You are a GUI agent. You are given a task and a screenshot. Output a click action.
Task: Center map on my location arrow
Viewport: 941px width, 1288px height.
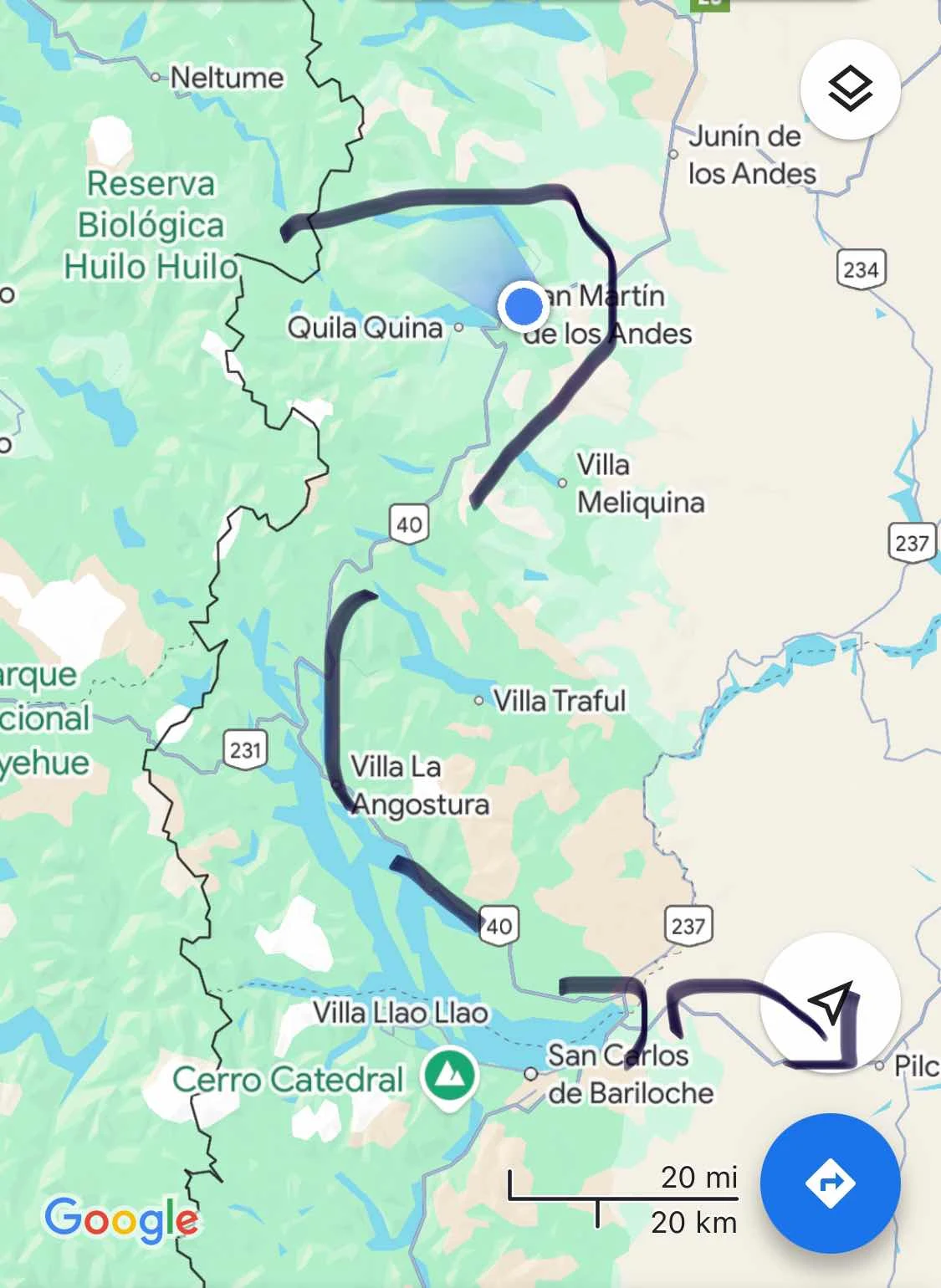pos(830,1003)
